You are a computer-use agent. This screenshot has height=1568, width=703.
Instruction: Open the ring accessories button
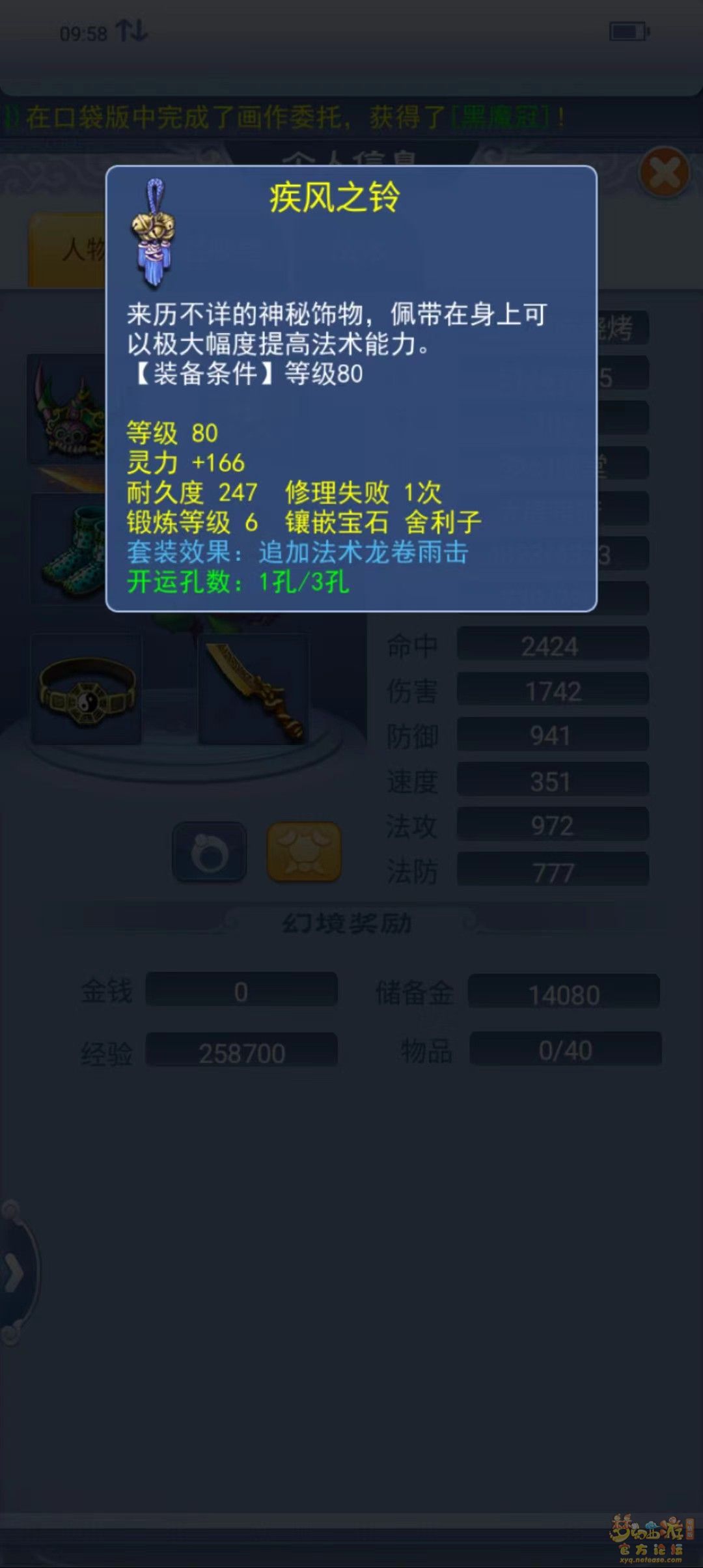(x=210, y=852)
